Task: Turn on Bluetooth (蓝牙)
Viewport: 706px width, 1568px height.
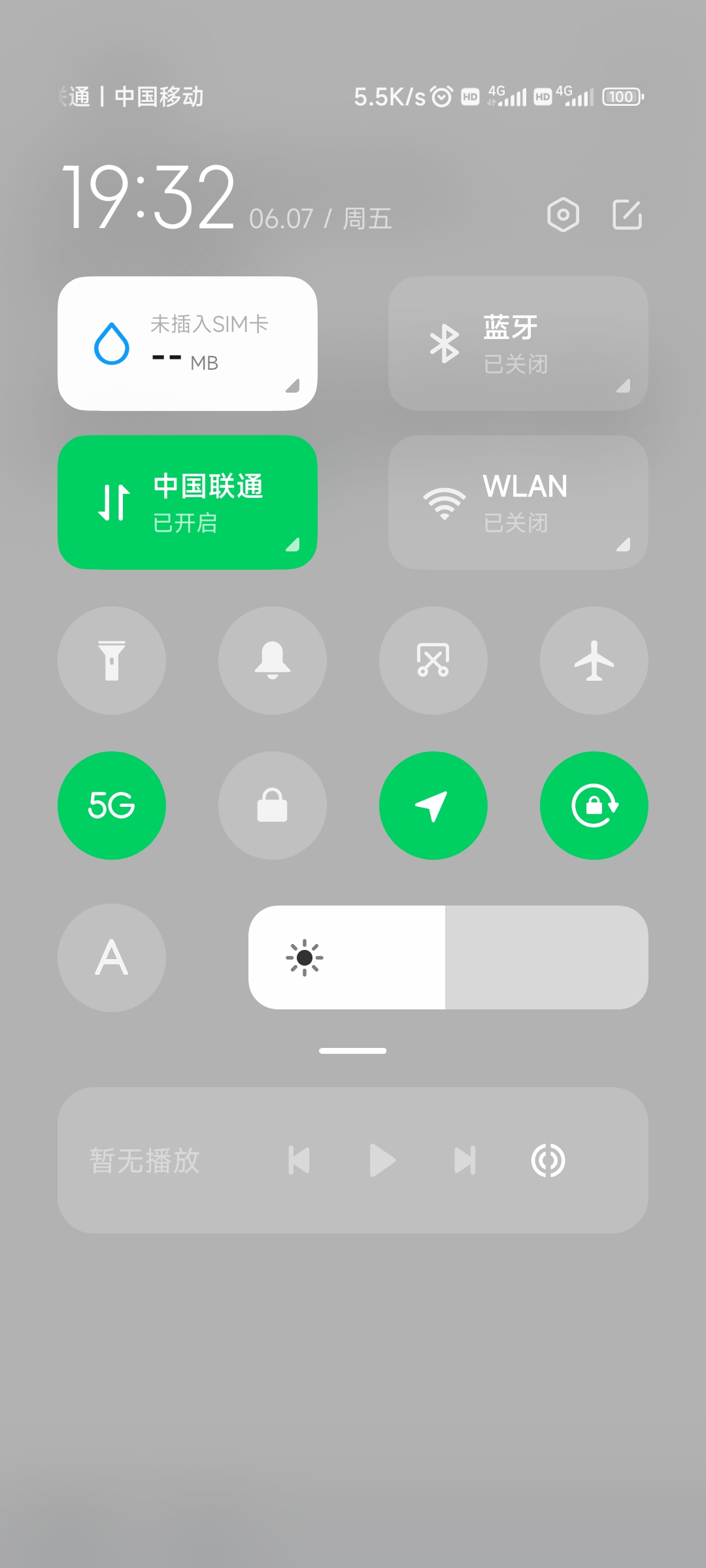Action: (x=518, y=344)
